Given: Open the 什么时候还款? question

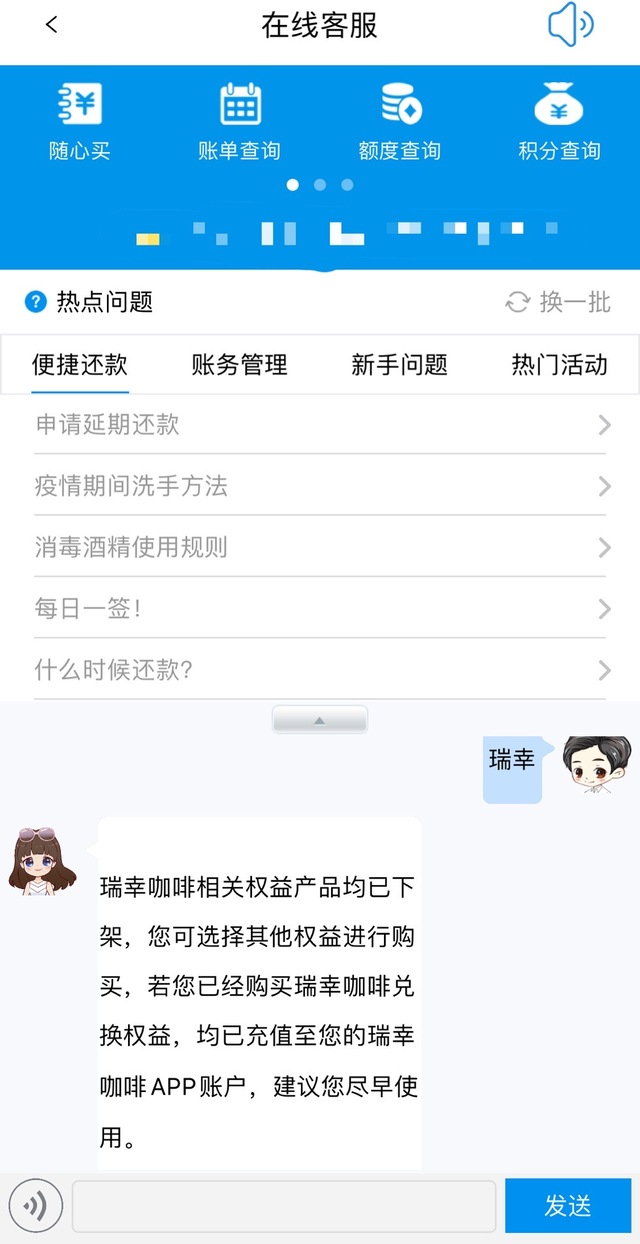Looking at the screenshot, I should (320, 670).
